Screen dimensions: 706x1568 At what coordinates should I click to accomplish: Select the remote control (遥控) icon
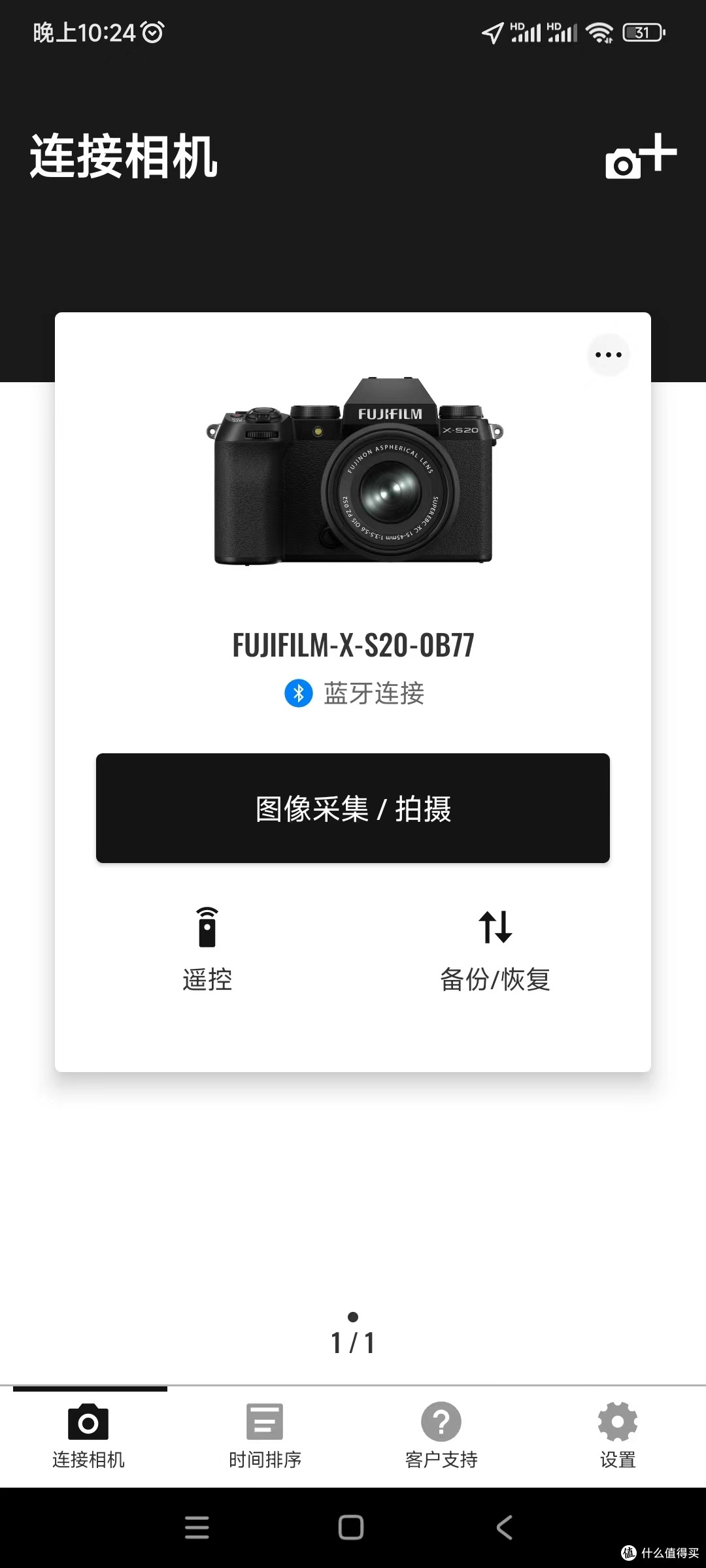pyautogui.click(x=207, y=928)
